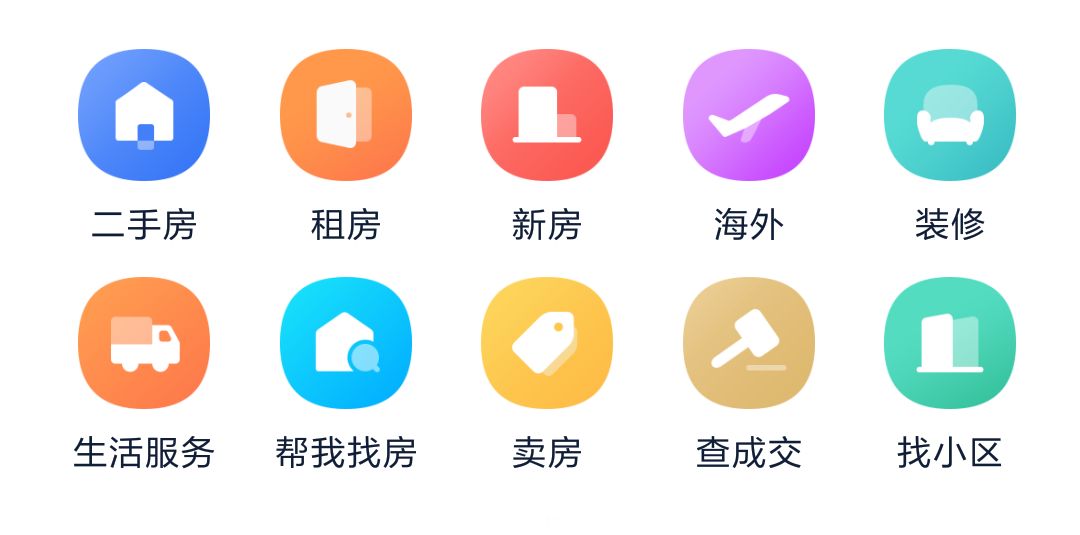The width and height of the screenshot is (1080, 535).
Task: Go to 卖房 sell house
Action: coord(547,343)
